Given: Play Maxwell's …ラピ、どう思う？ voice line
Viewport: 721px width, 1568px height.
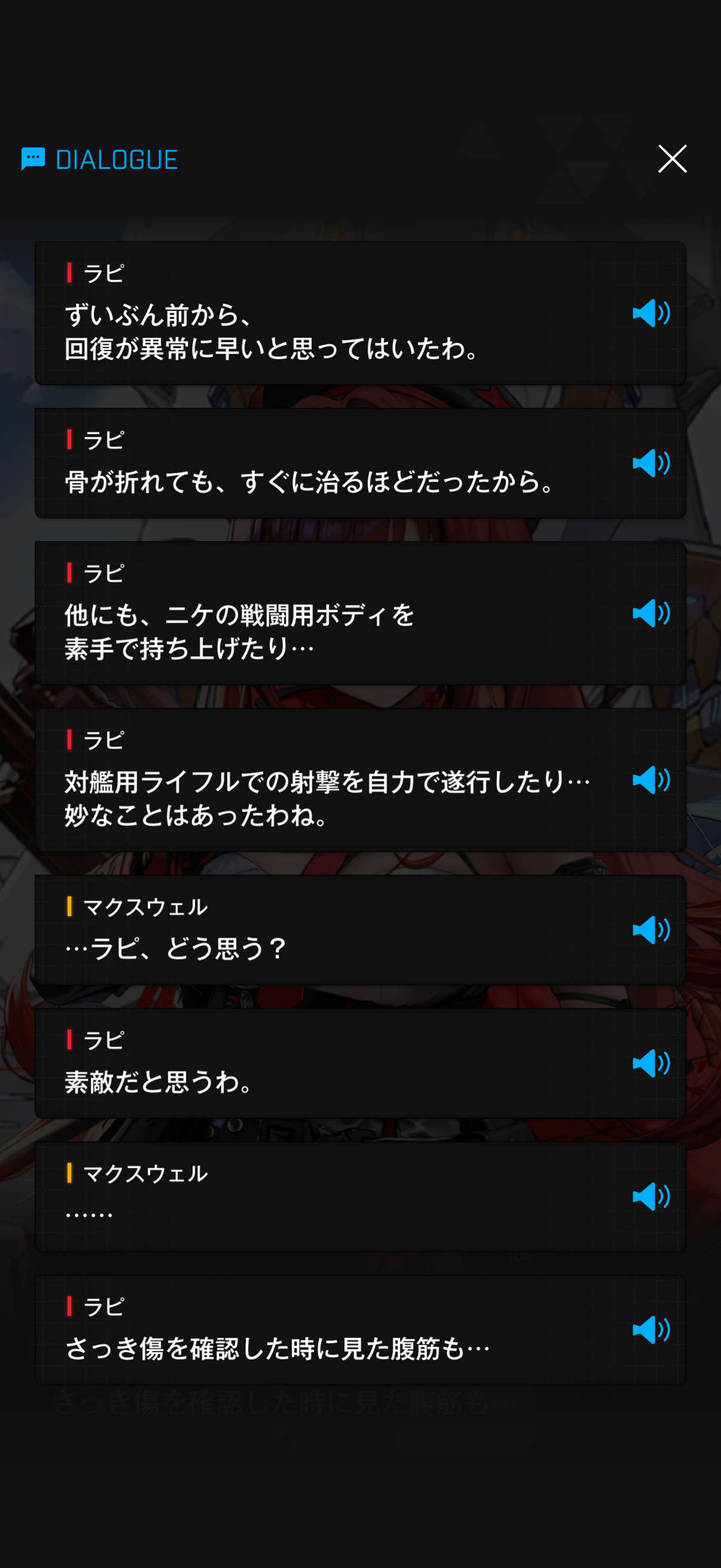Looking at the screenshot, I should pyautogui.click(x=650, y=929).
